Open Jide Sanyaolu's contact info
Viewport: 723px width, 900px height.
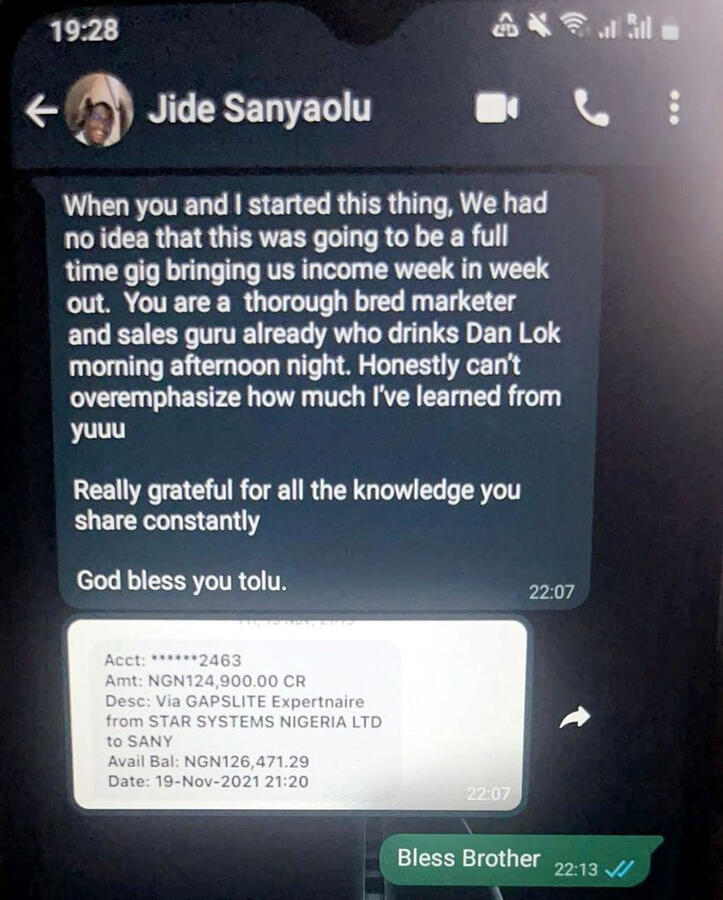click(259, 109)
